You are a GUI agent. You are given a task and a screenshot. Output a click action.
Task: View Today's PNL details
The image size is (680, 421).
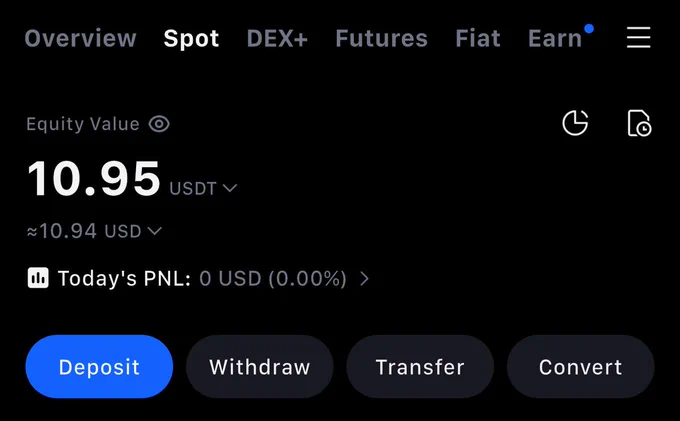(x=198, y=278)
